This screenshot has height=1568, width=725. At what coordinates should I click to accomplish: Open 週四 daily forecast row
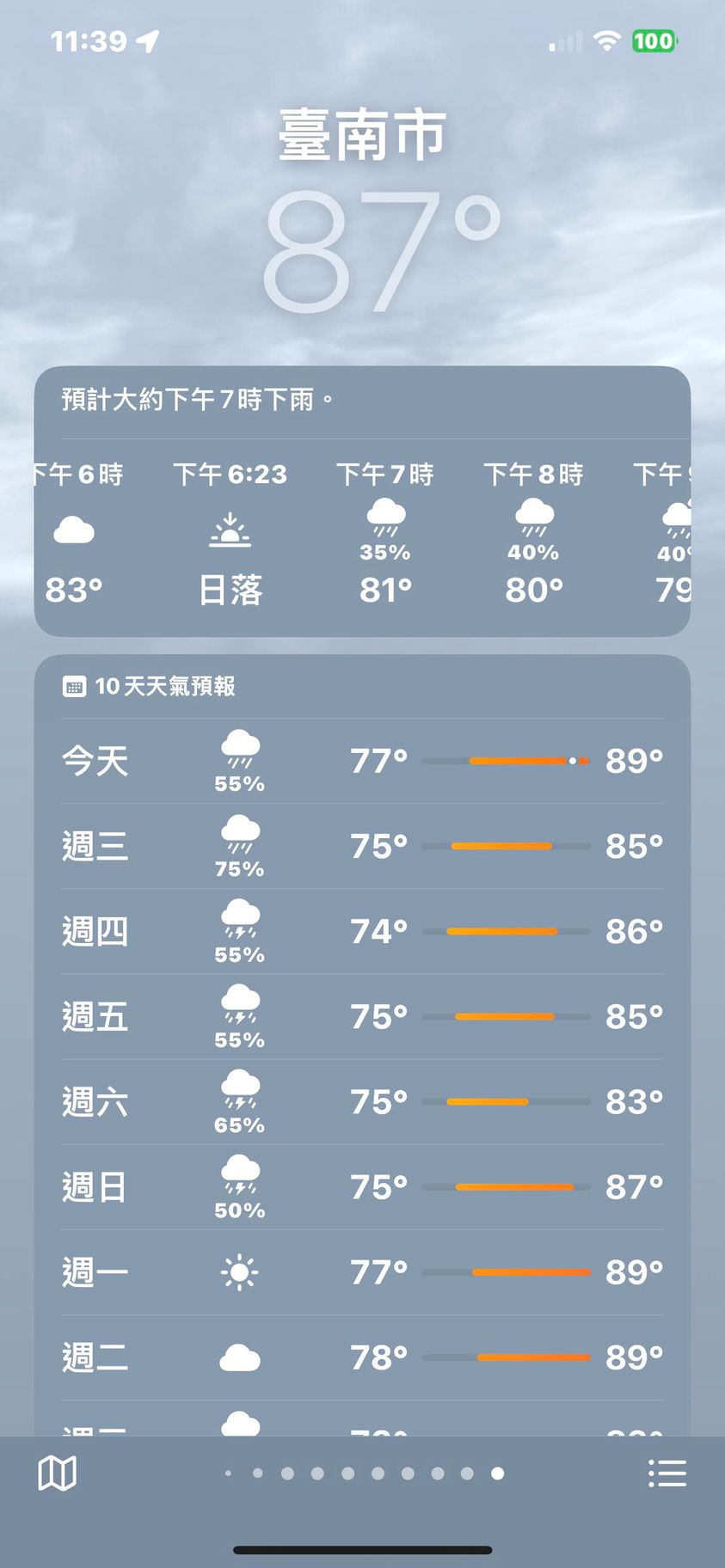362,931
